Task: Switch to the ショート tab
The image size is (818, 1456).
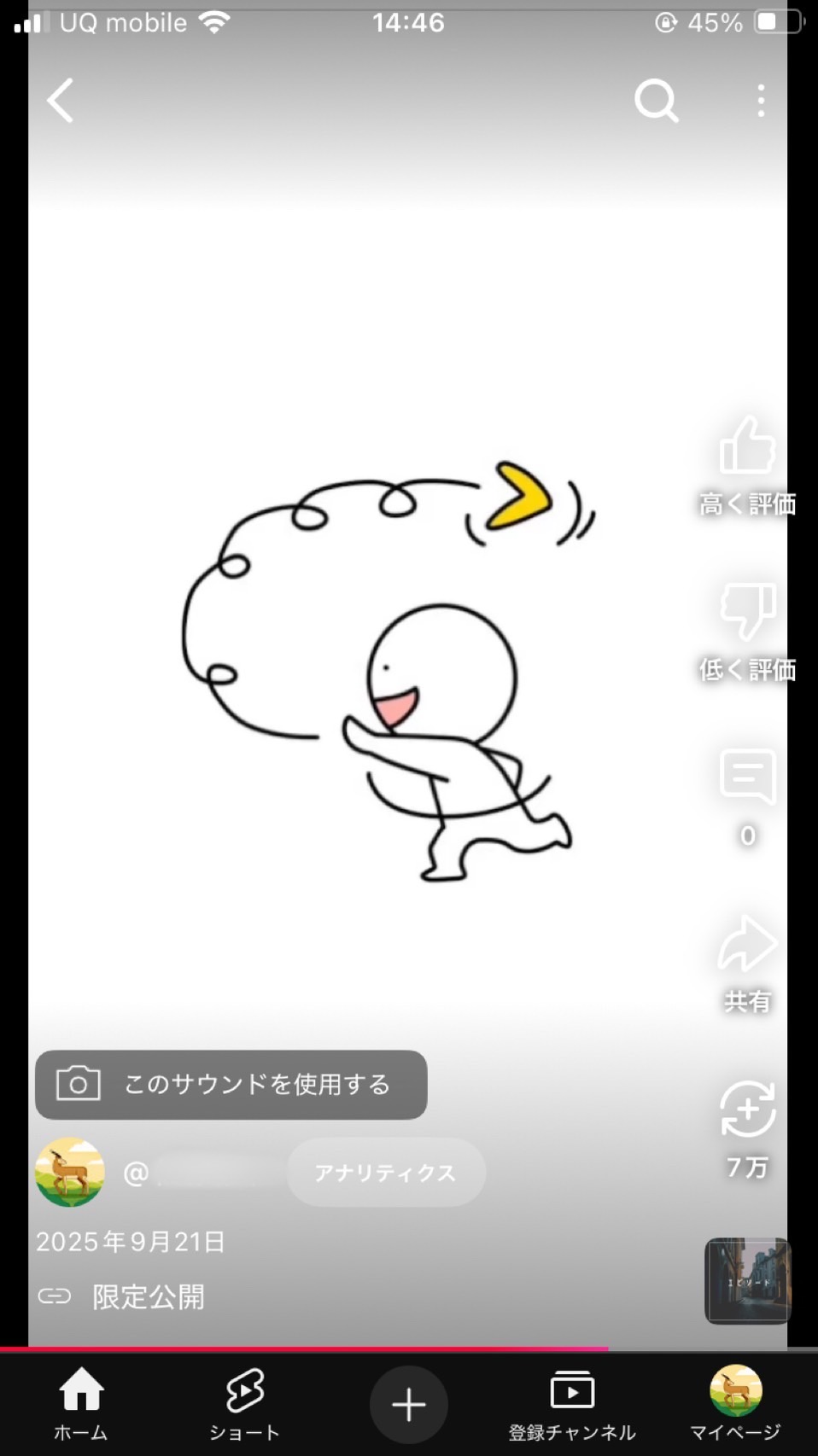Action: 245,1404
